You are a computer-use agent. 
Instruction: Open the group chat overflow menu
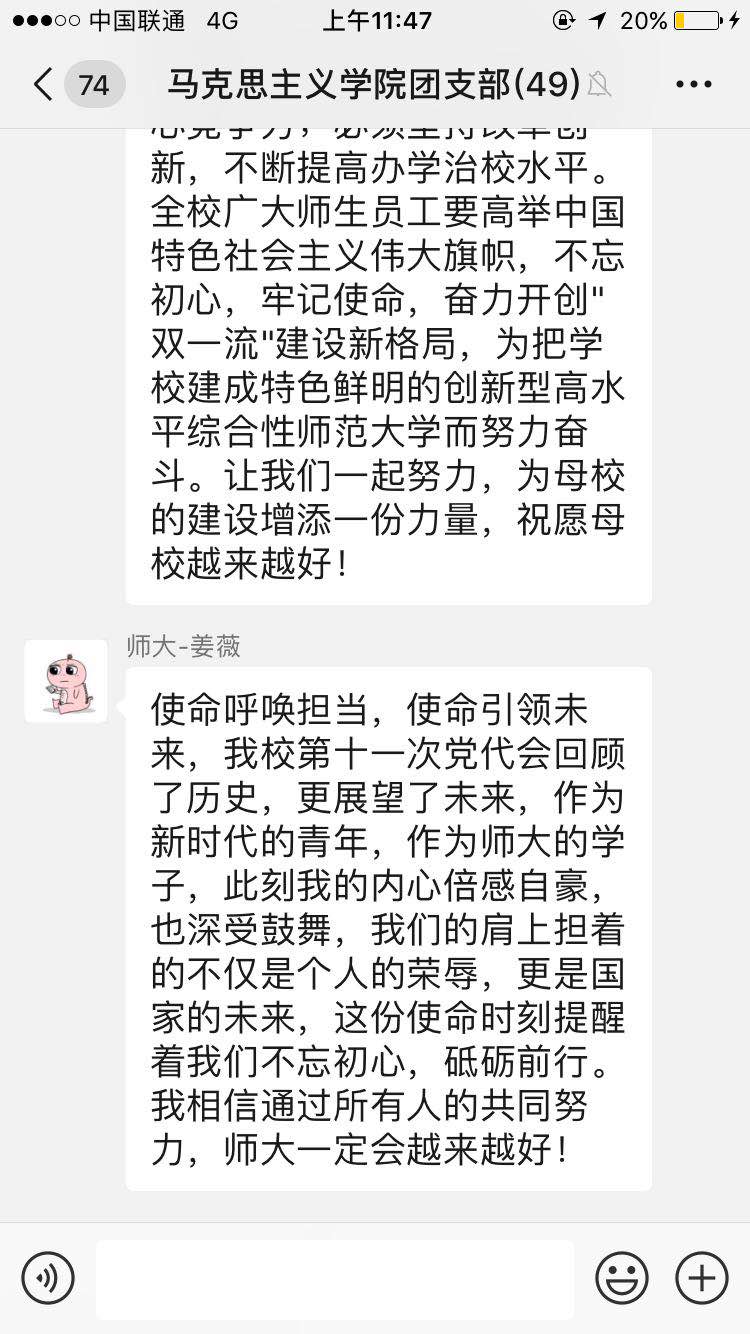693,85
